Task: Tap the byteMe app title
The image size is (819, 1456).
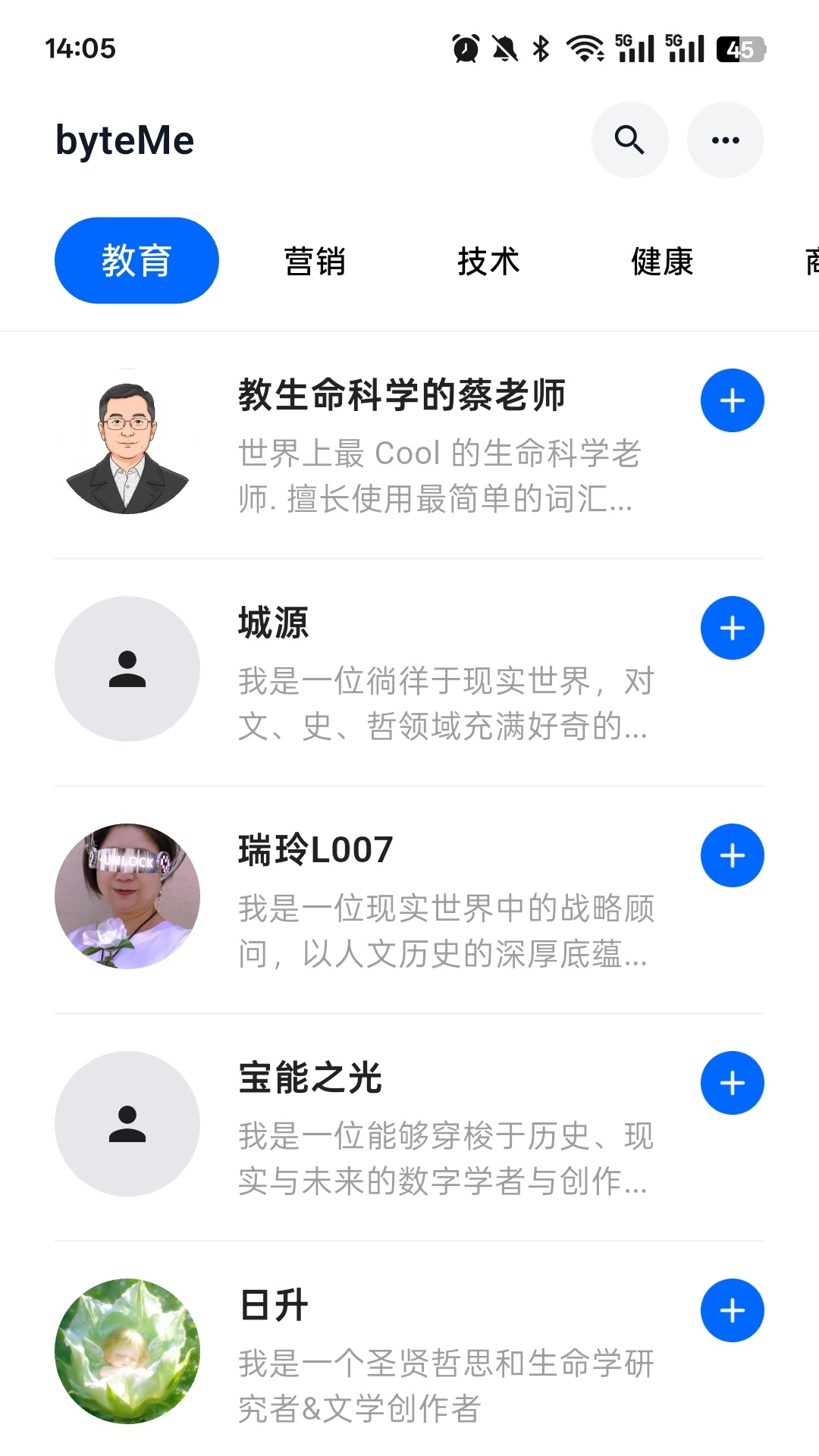Action: click(x=126, y=140)
